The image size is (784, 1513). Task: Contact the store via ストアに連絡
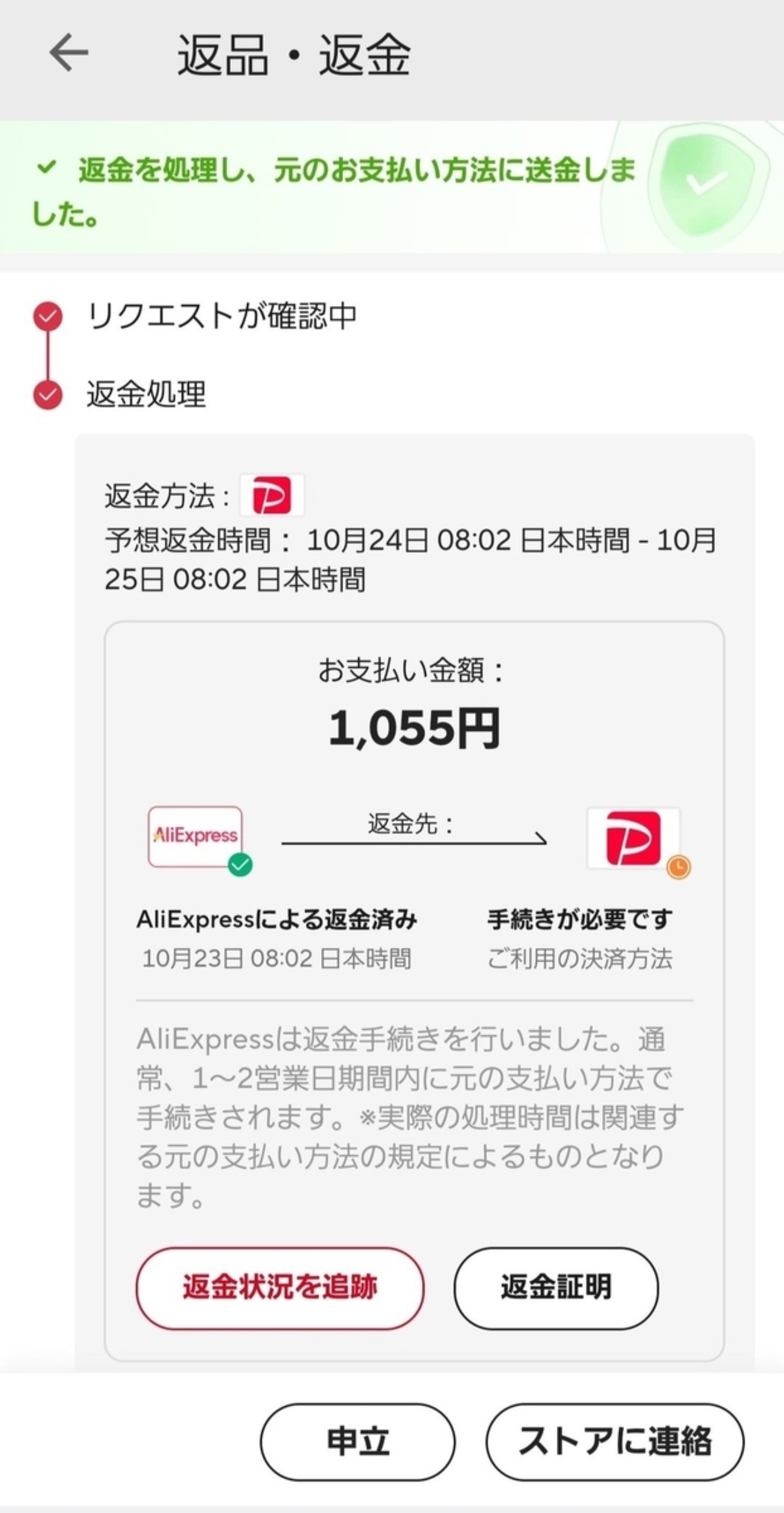(x=615, y=1442)
